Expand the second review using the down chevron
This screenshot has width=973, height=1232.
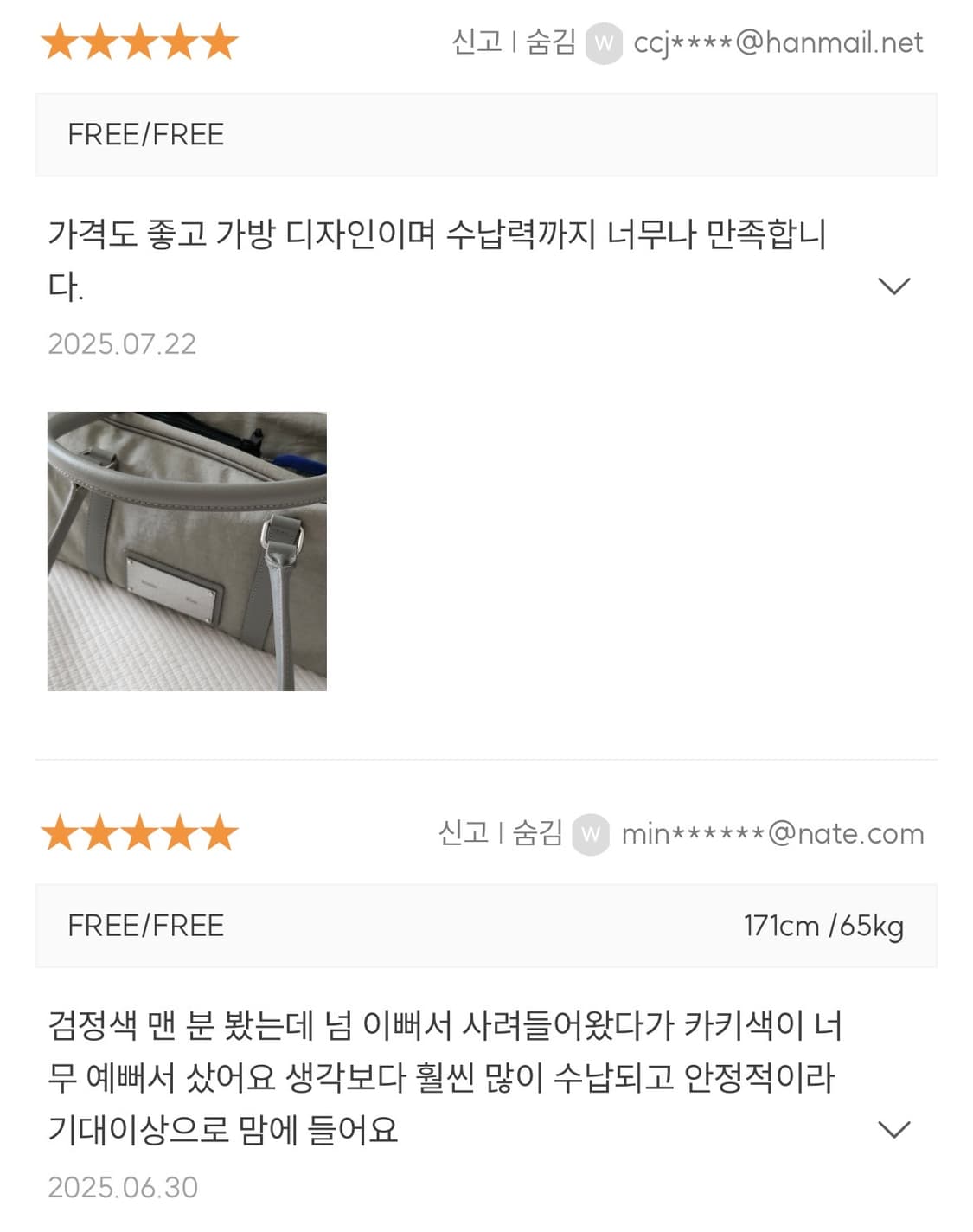click(894, 1126)
